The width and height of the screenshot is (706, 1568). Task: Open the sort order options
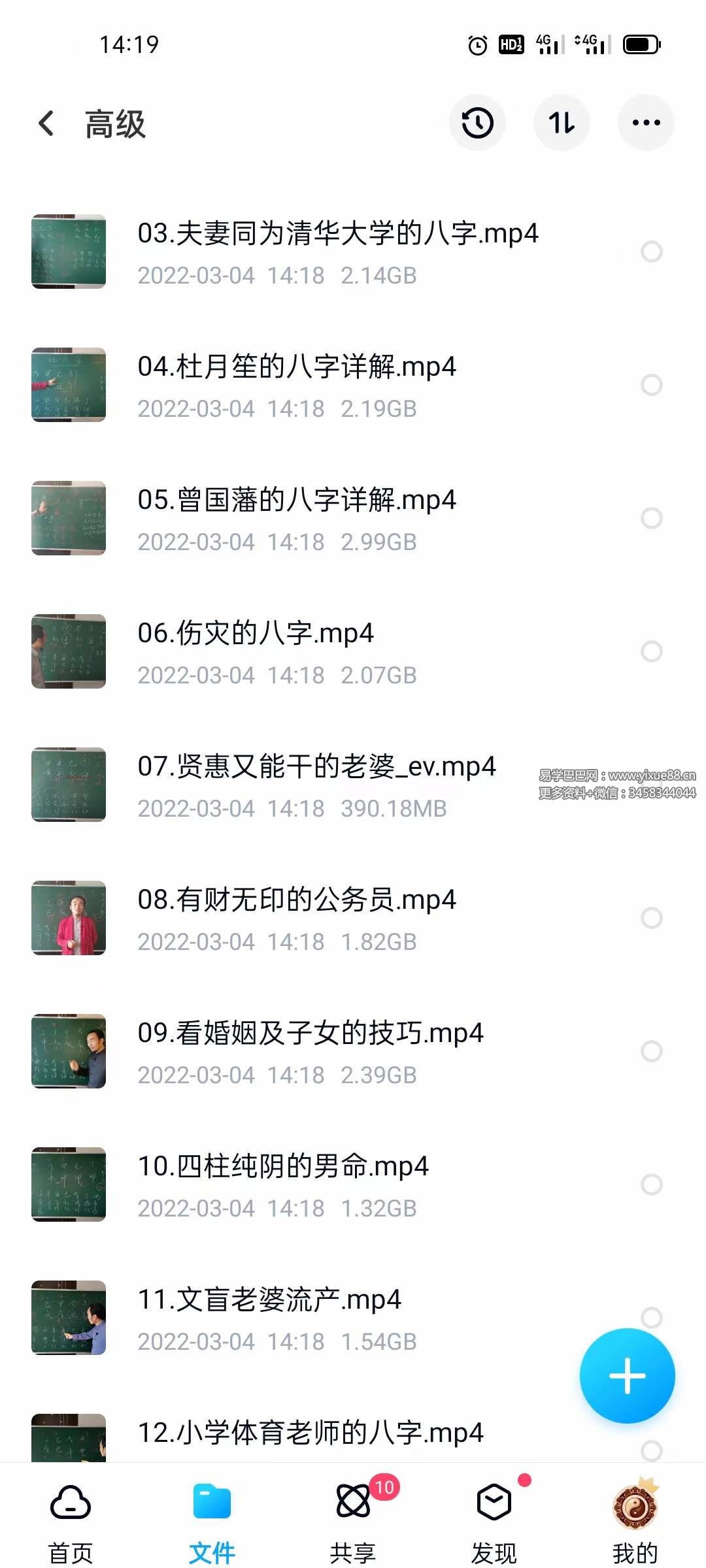(x=562, y=123)
